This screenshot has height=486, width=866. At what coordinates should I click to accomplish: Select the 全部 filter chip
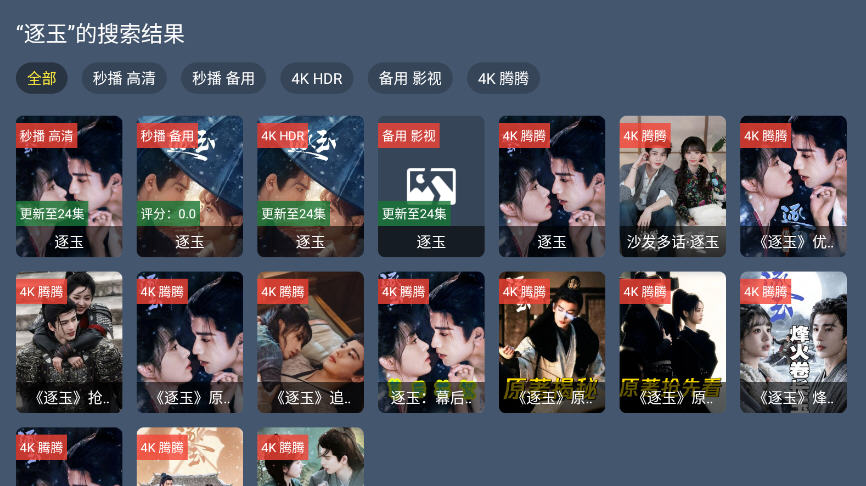pyautogui.click(x=41, y=78)
